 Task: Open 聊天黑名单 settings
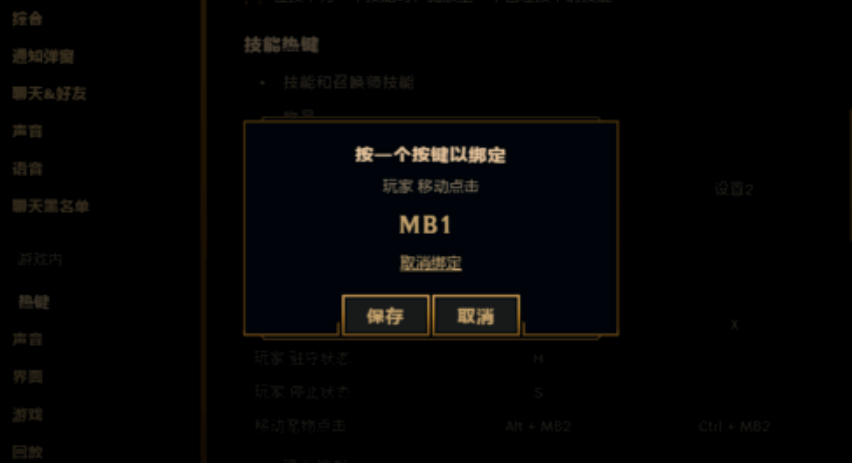tap(51, 206)
